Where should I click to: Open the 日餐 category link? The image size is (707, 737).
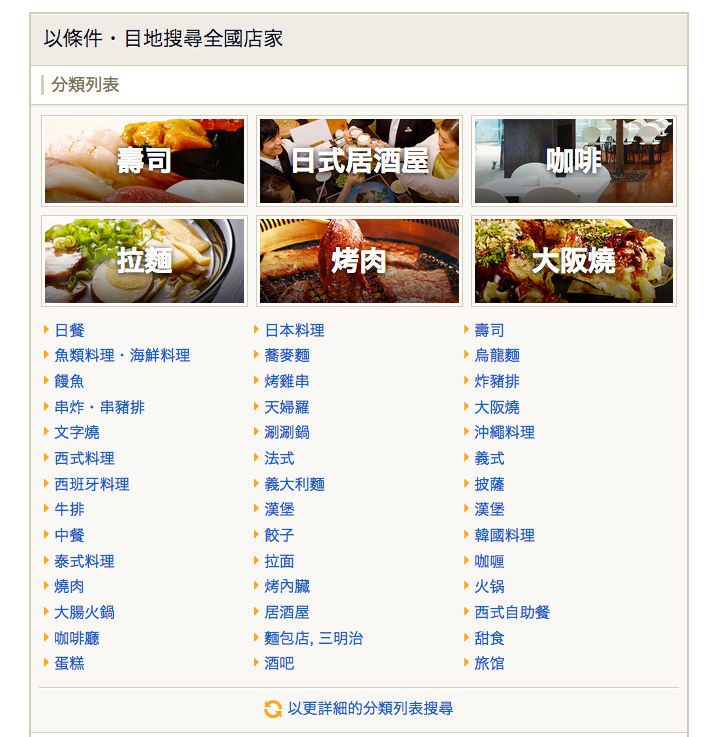pyautogui.click(x=70, y=330)
